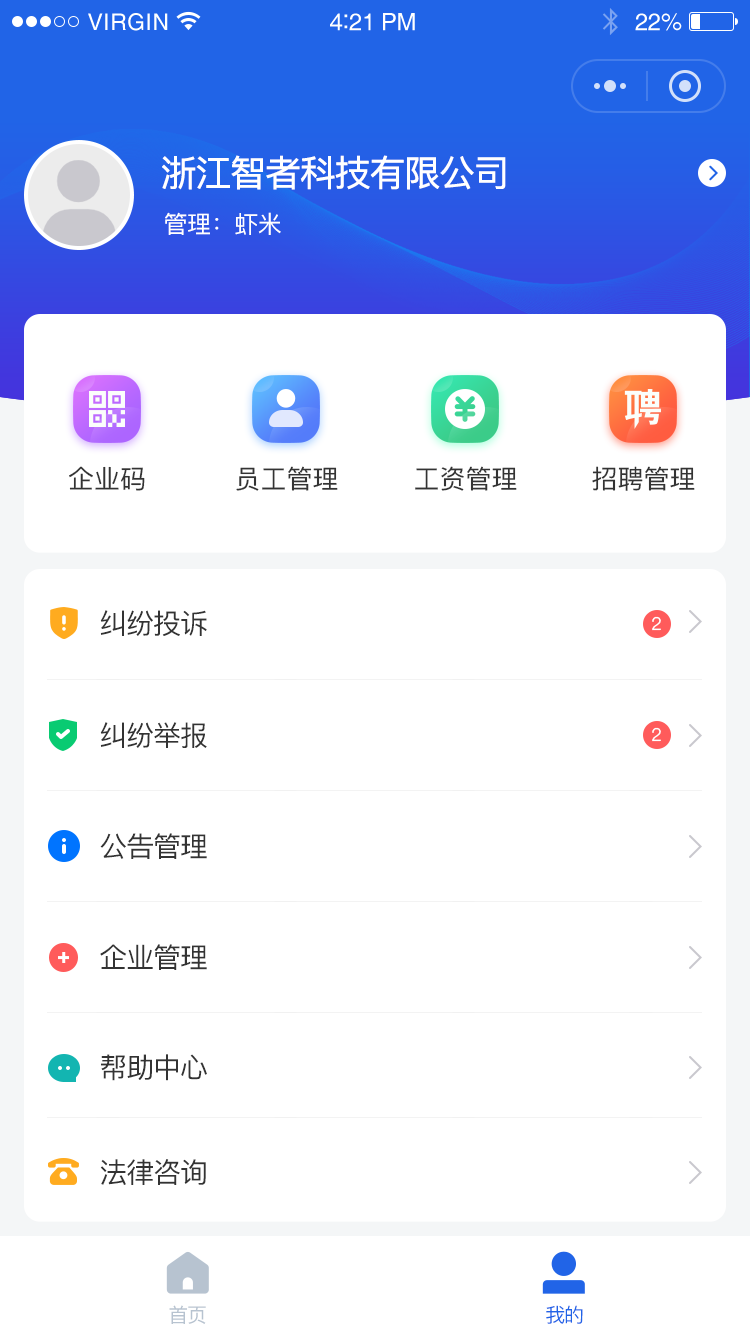Viewport: 750px width, 1334px height.
Task: Open 纠纷投诉 complaints list
Action: (x=375, y=622)
